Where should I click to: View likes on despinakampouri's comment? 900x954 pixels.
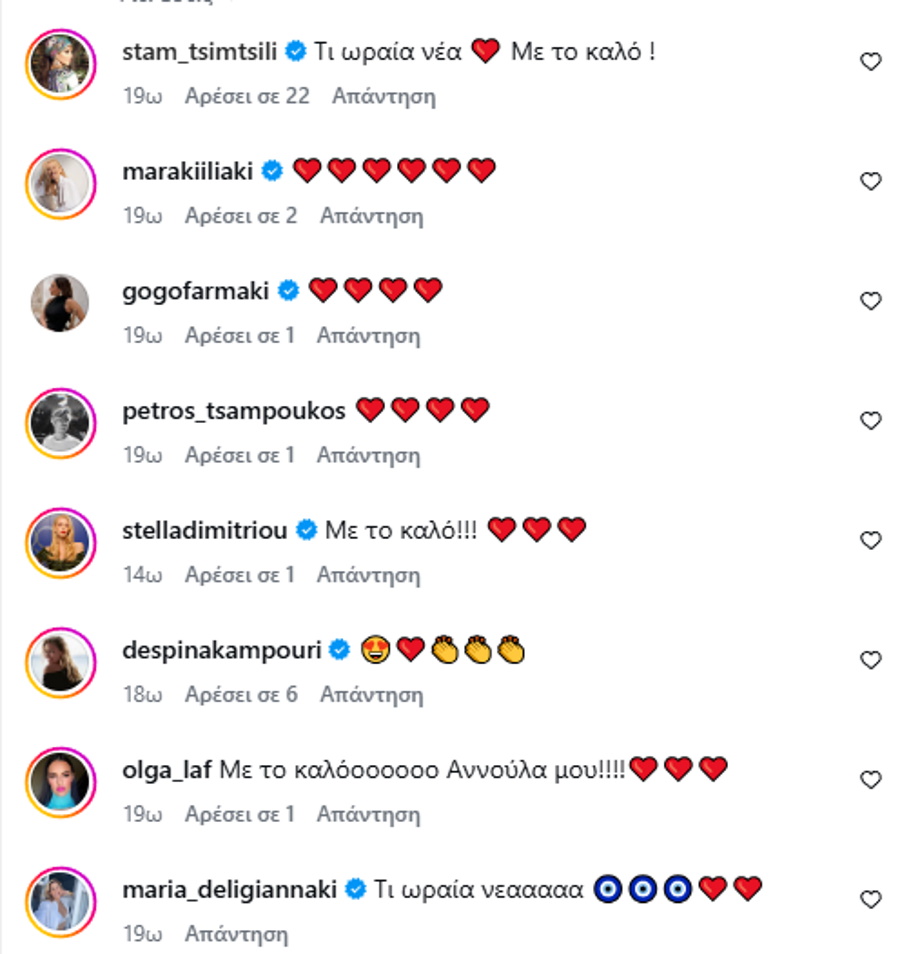click(x=241, y=694)
